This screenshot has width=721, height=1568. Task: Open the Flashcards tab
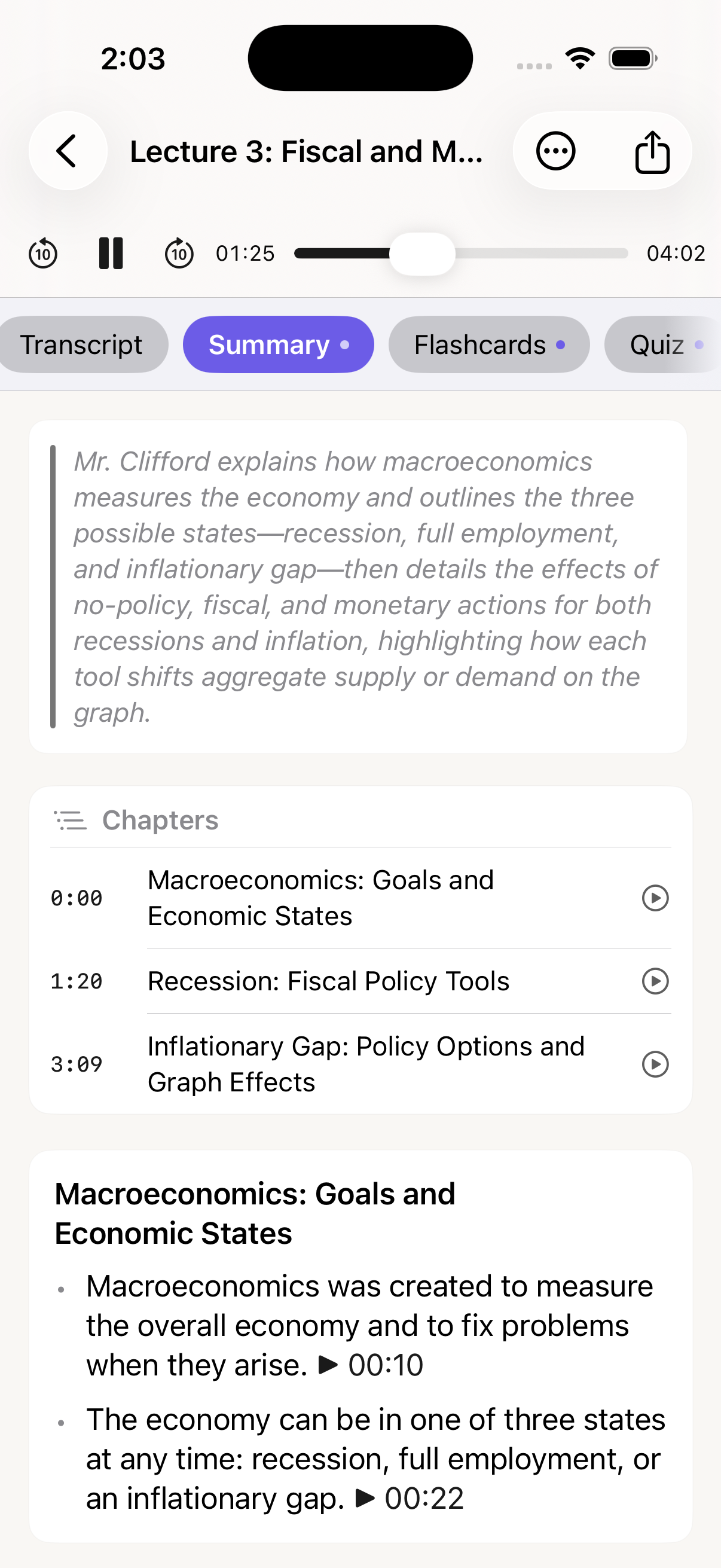[x=488, y=344]
